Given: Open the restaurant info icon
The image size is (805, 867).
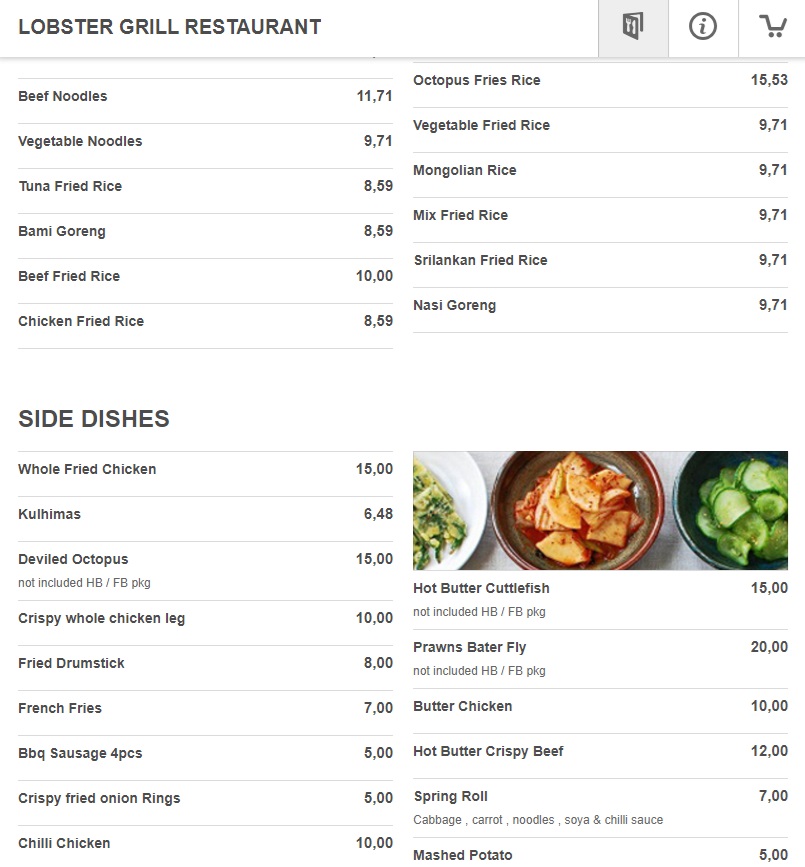Looking at the screenshot, I should pyautogui.click(x=703, y=27).
